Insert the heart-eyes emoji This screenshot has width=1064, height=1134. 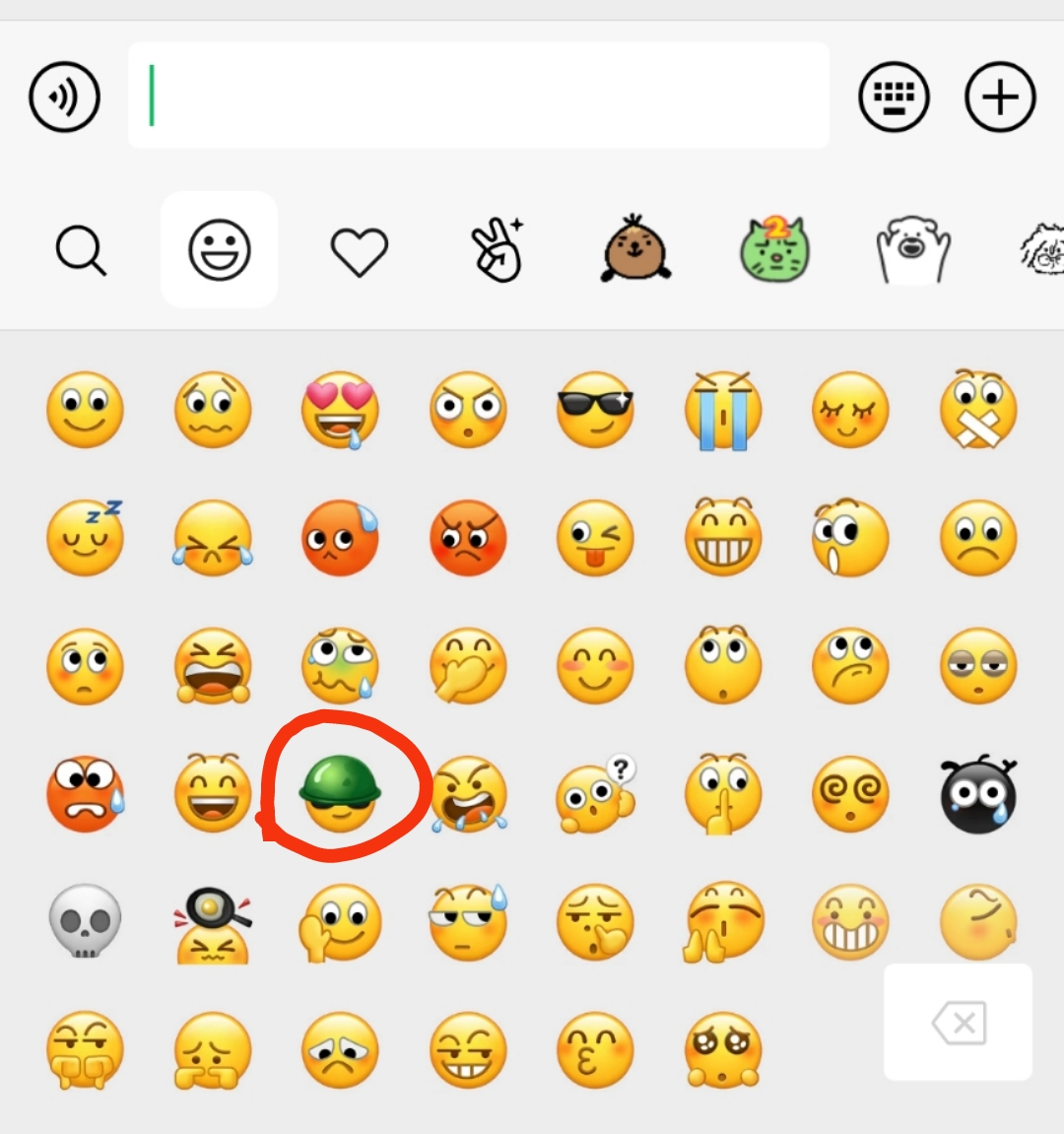pyautogui.click(x=340, y=410)
